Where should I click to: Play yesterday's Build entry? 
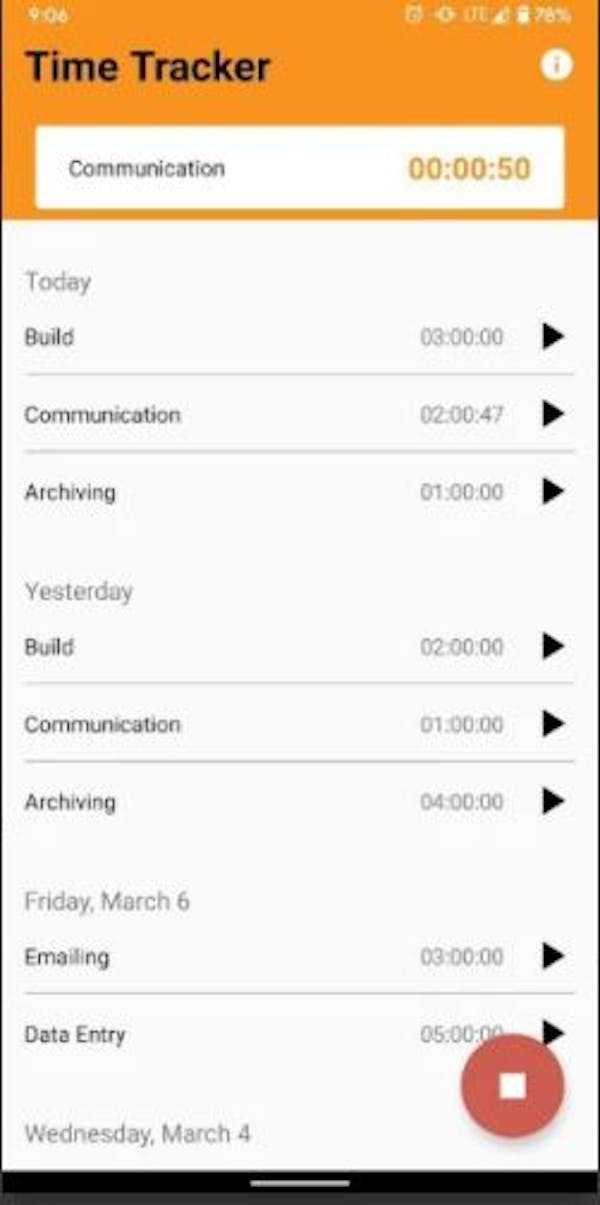(553, 647)
